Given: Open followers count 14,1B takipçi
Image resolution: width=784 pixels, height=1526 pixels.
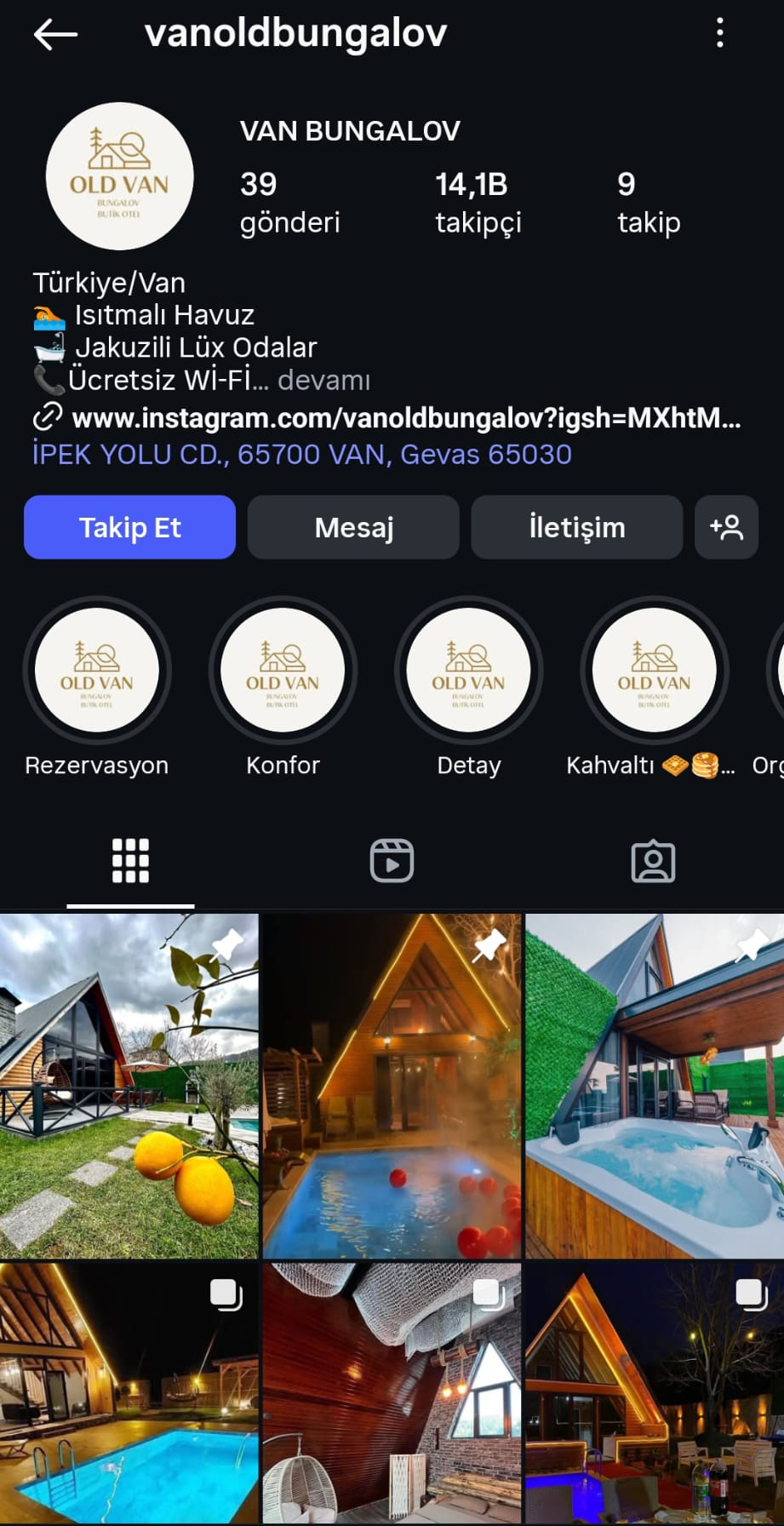Looking at the screenshot, I should click(478, 203).
